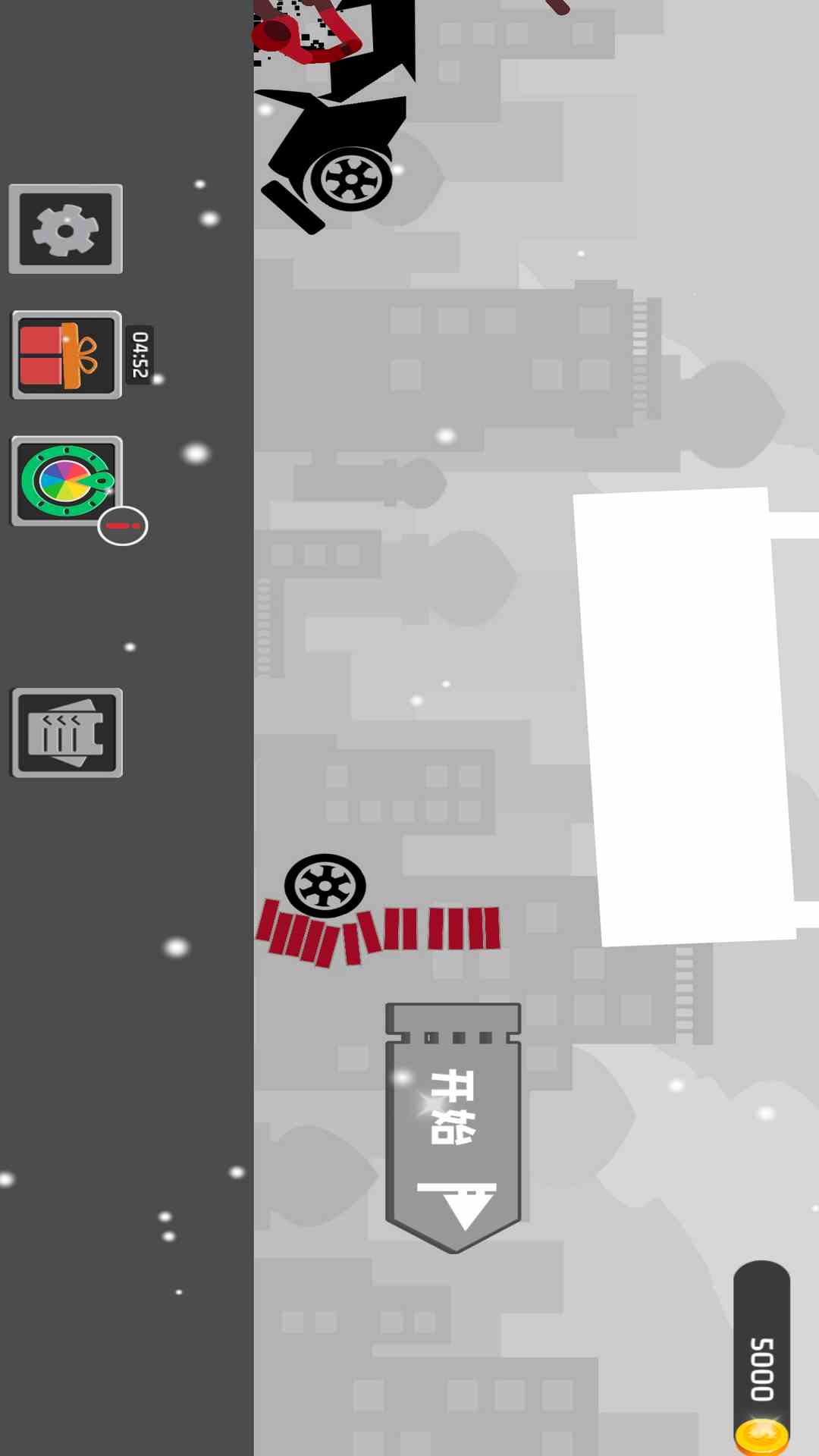819x1456 pixels.
Task: Open the vehicle garage icon
Action: click(66, 733)
